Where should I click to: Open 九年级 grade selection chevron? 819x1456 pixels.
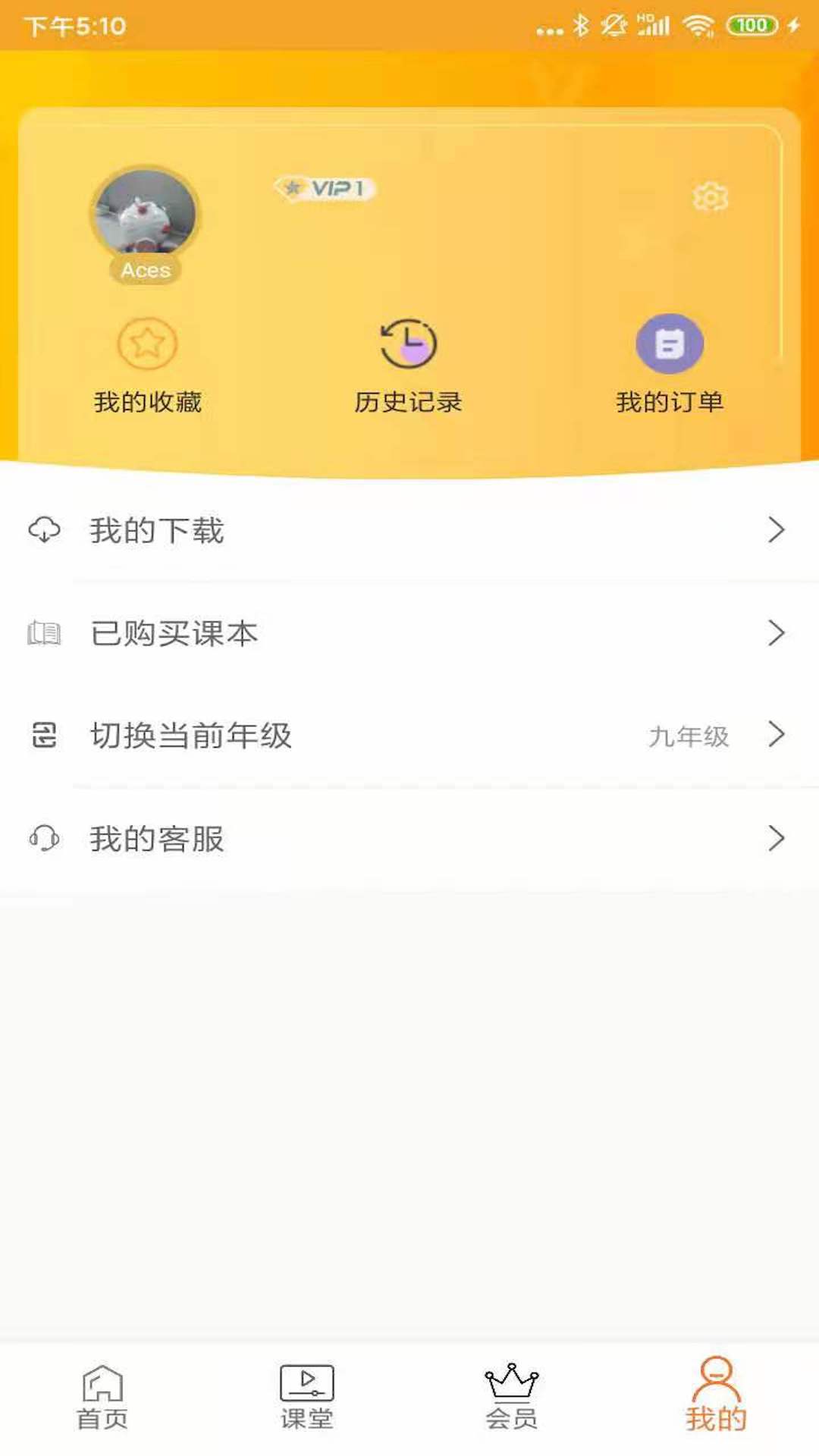[775, 735]
